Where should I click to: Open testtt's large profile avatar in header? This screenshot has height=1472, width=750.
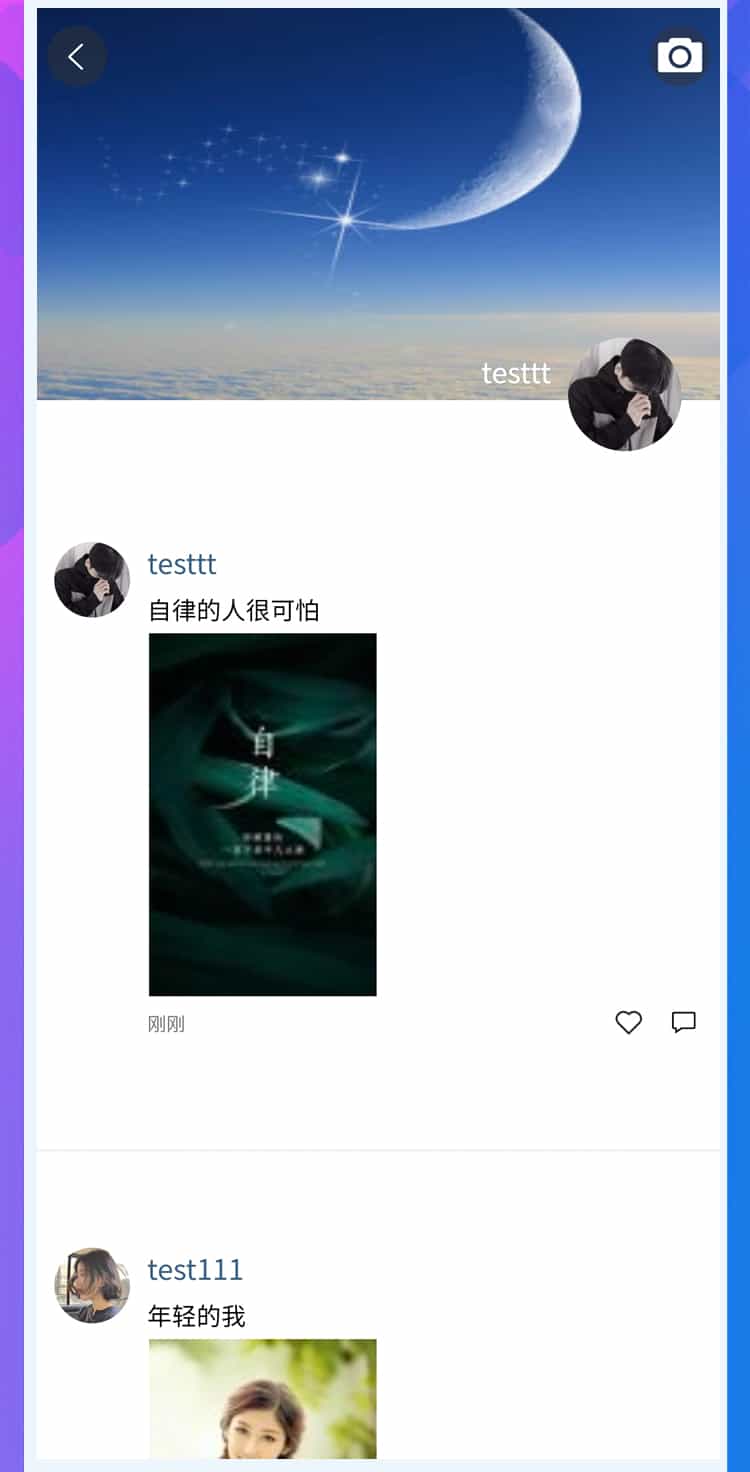tap(624, 394)
